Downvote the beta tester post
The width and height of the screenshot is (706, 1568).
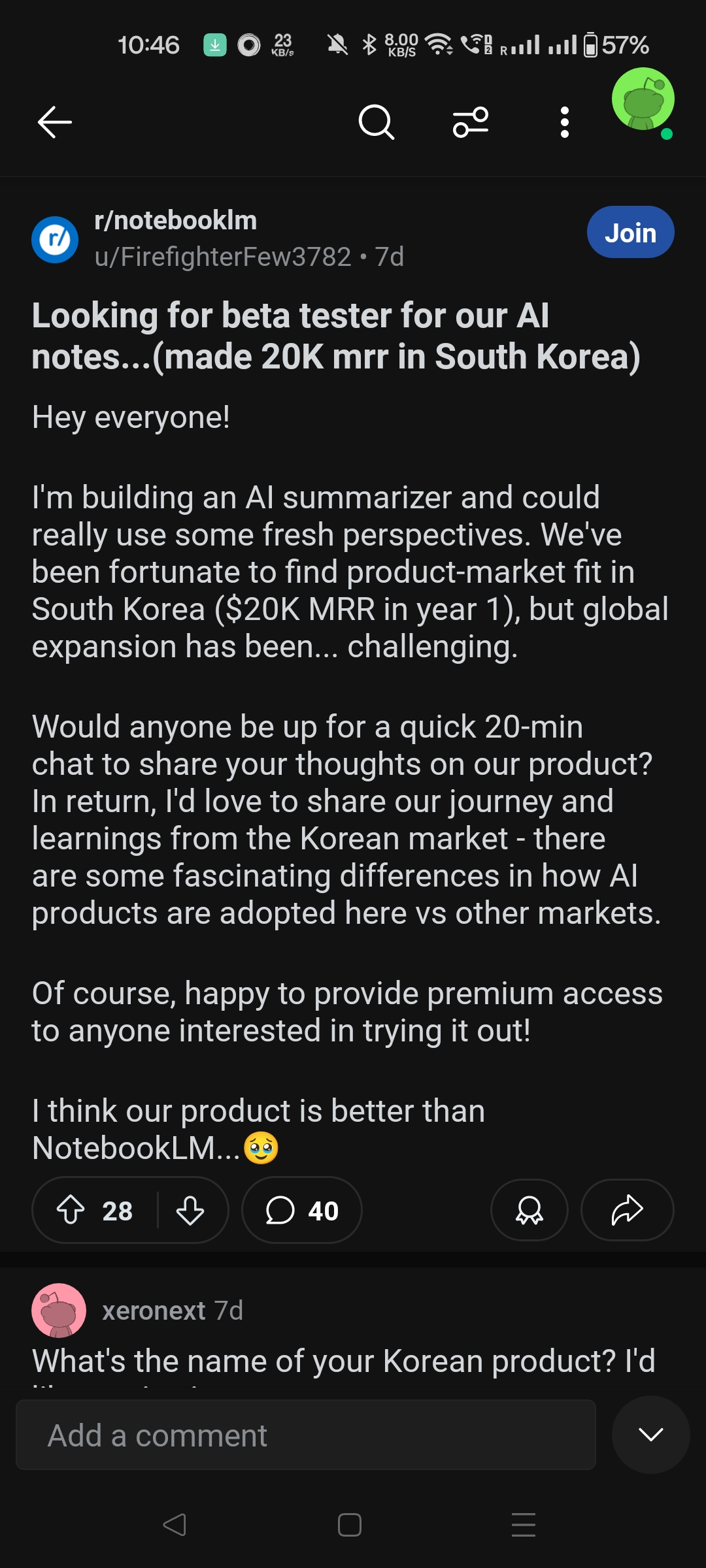point(190,1210)
